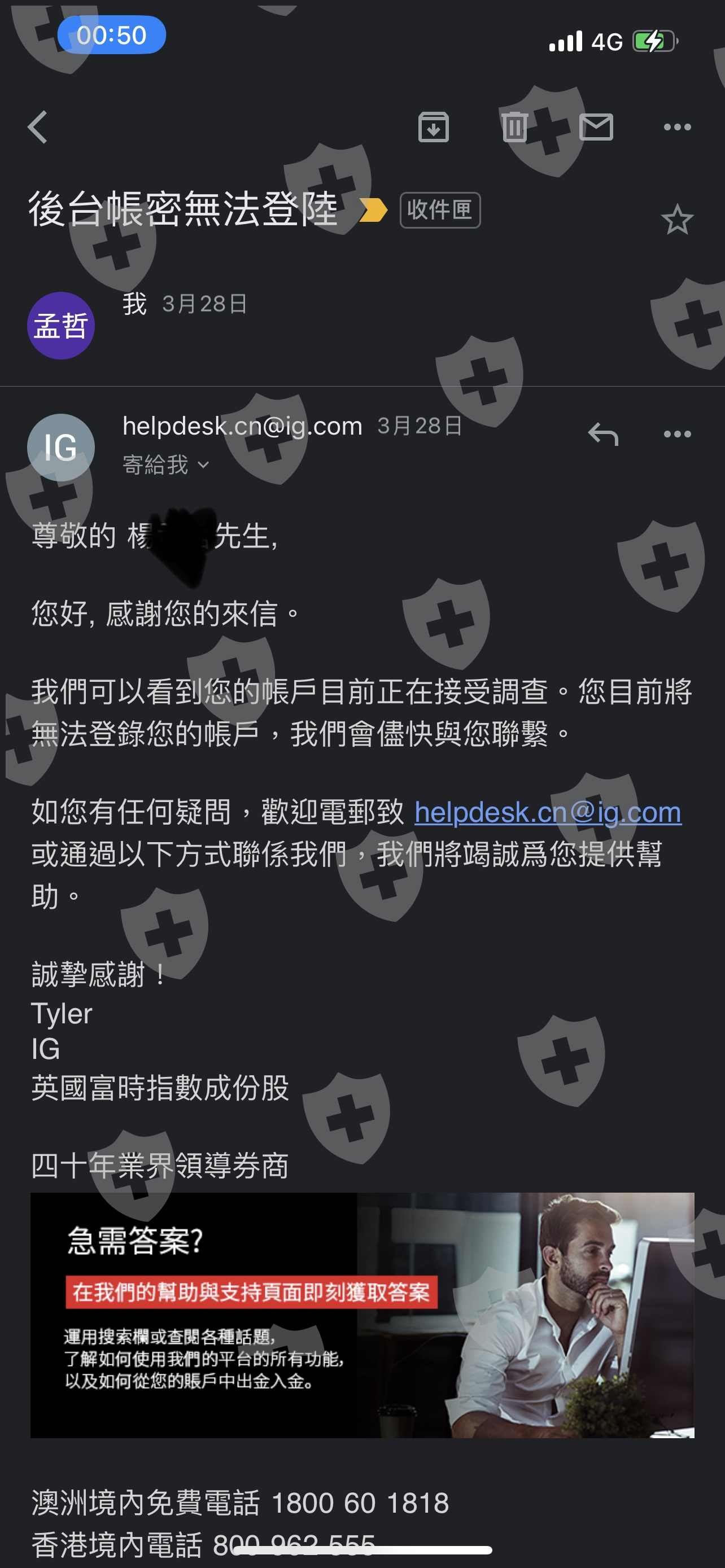Expand recipient details next to 寄給我
Viewport: 725px width, 1568px height.
tap(203, 465)
